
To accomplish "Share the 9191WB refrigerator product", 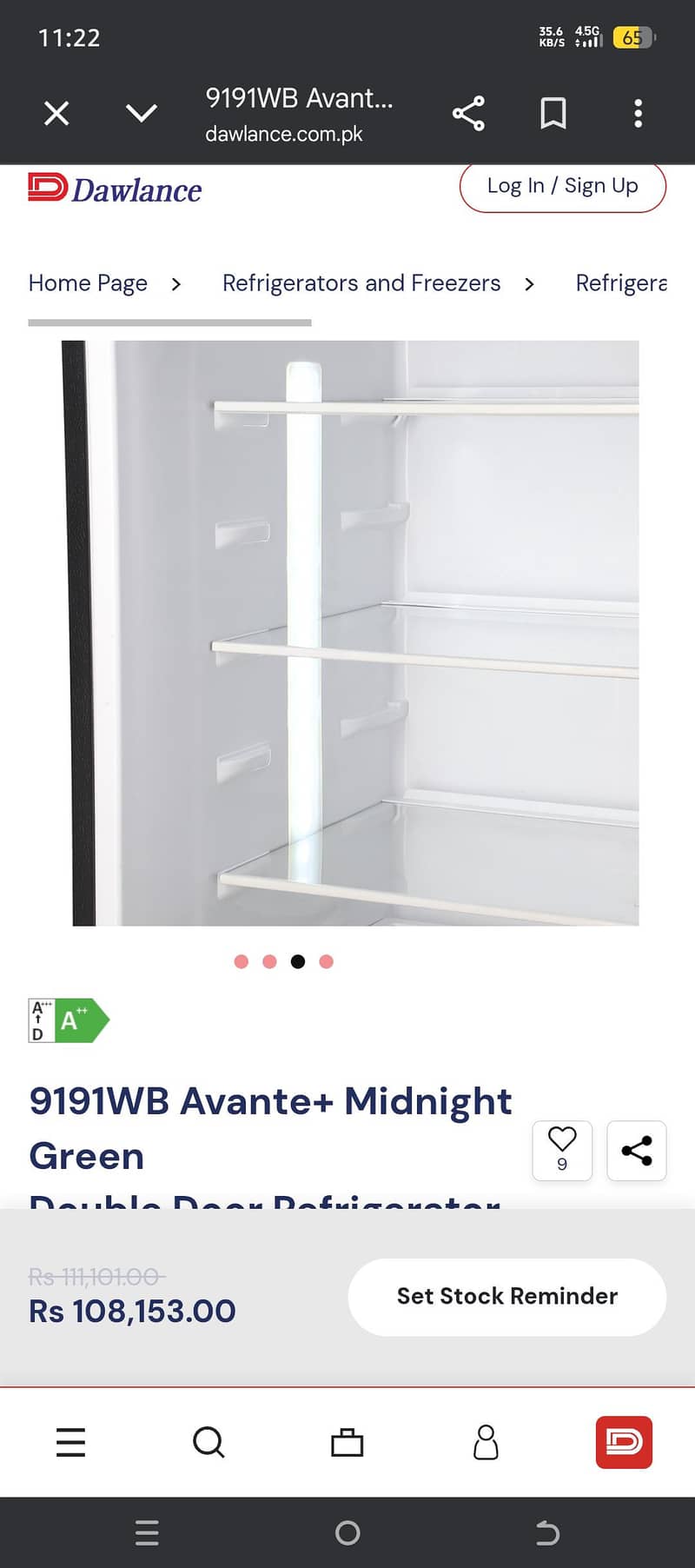I will pos(637,1150).
